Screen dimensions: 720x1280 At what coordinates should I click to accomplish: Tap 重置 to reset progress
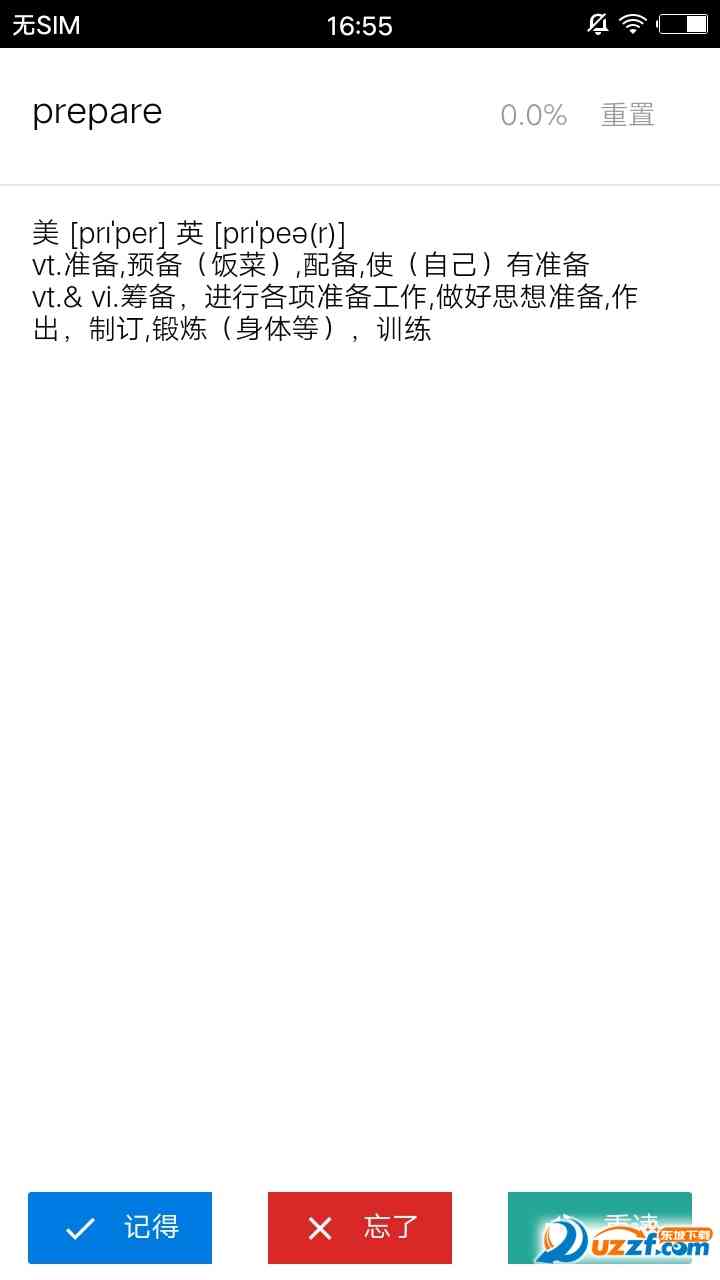pyautogui.click(x=627, y=115)
